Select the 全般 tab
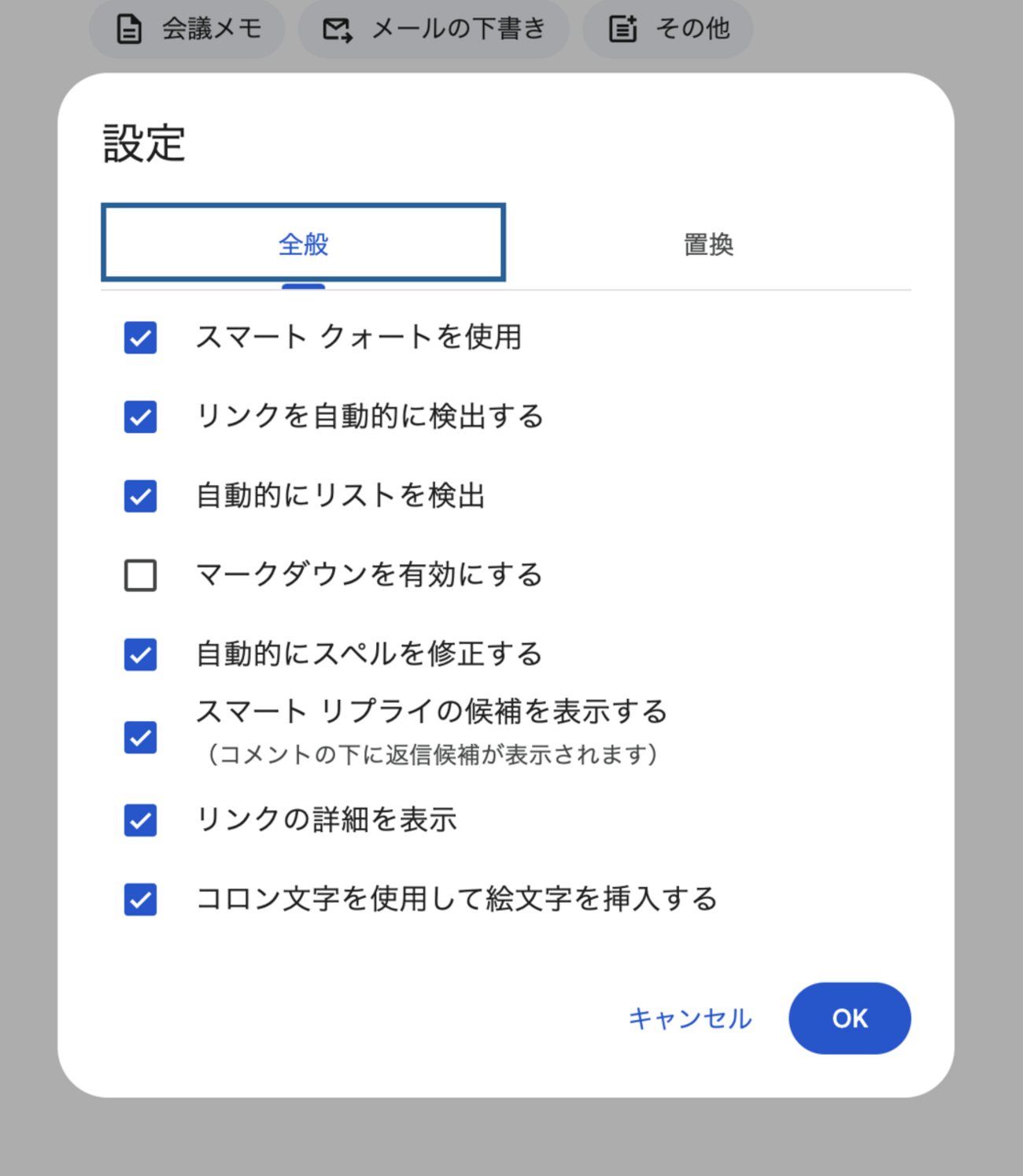This screenshot has height=1176, width=1023. pos(303,244)
